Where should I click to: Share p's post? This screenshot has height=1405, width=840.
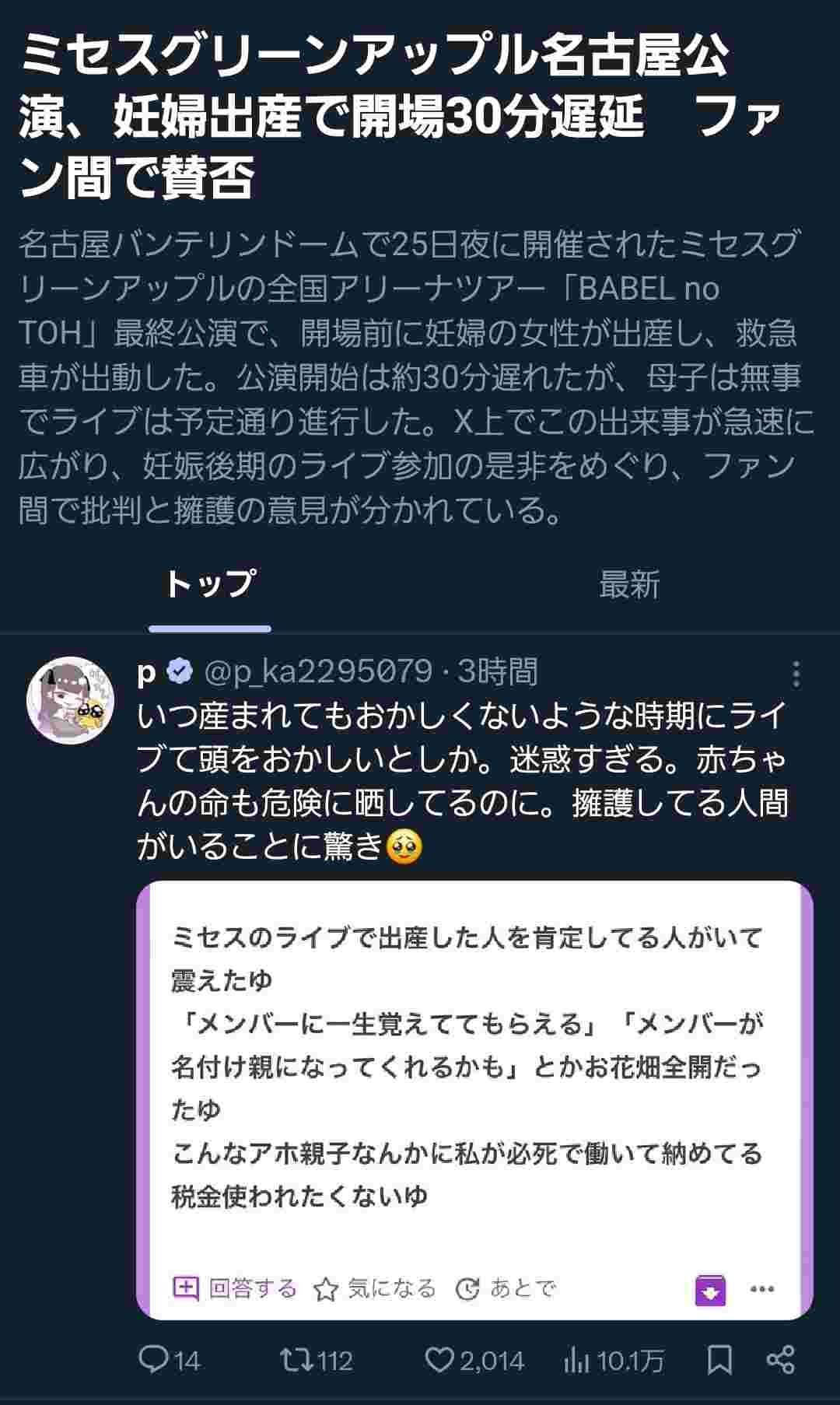click(780, 1359)
